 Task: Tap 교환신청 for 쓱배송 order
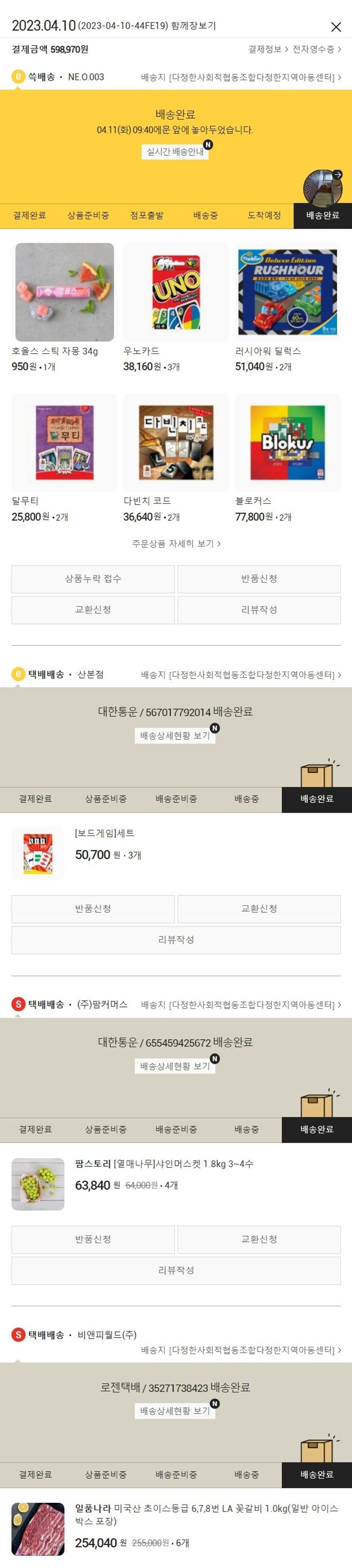click(93, 609)
